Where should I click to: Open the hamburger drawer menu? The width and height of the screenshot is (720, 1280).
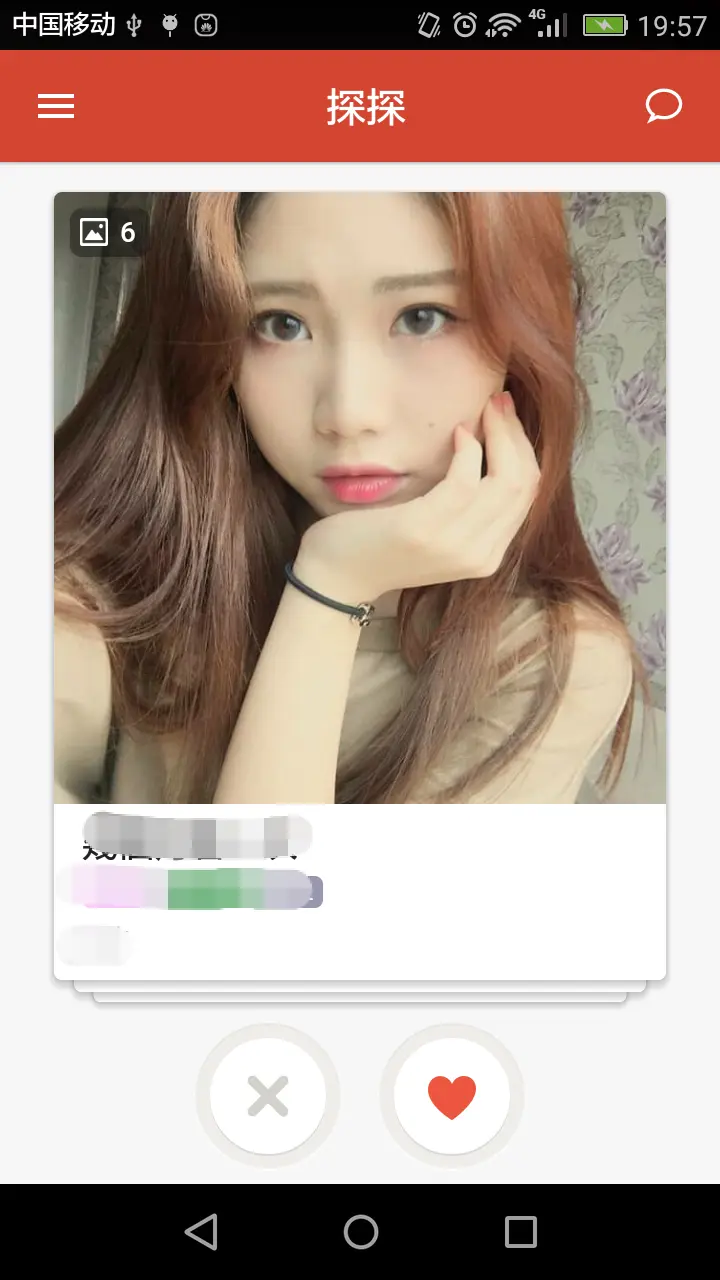[x=56, y=107]
